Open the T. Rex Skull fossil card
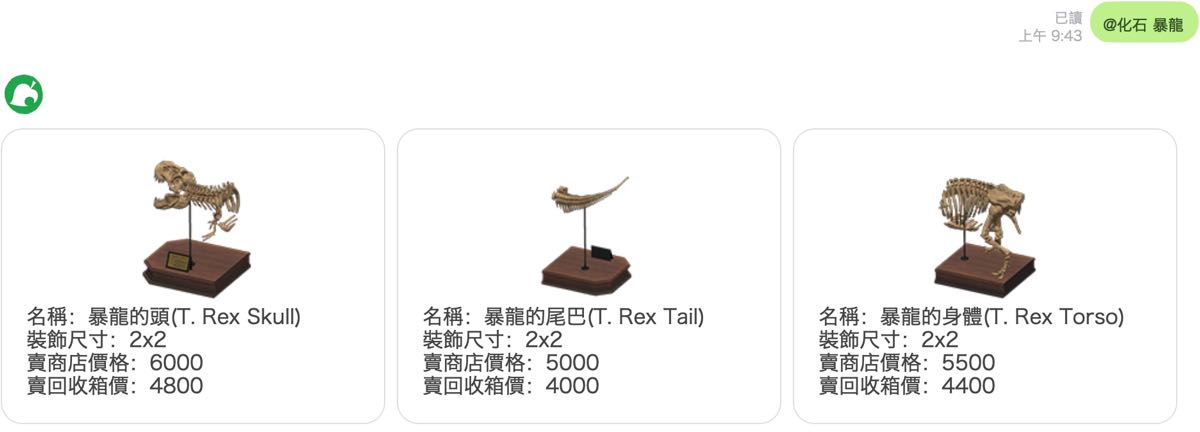 click(193, 276)
